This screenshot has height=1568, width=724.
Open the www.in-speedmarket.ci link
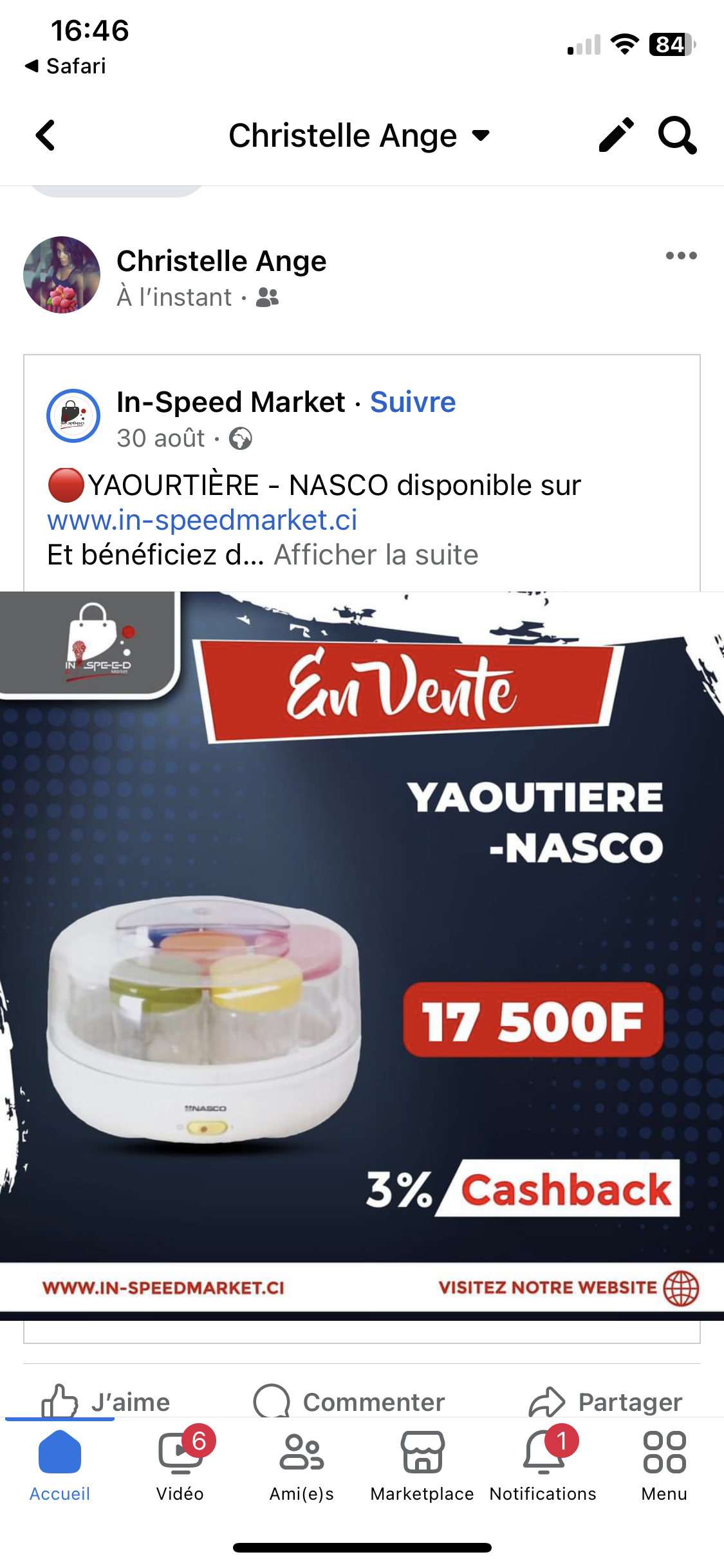pos(202,520)
